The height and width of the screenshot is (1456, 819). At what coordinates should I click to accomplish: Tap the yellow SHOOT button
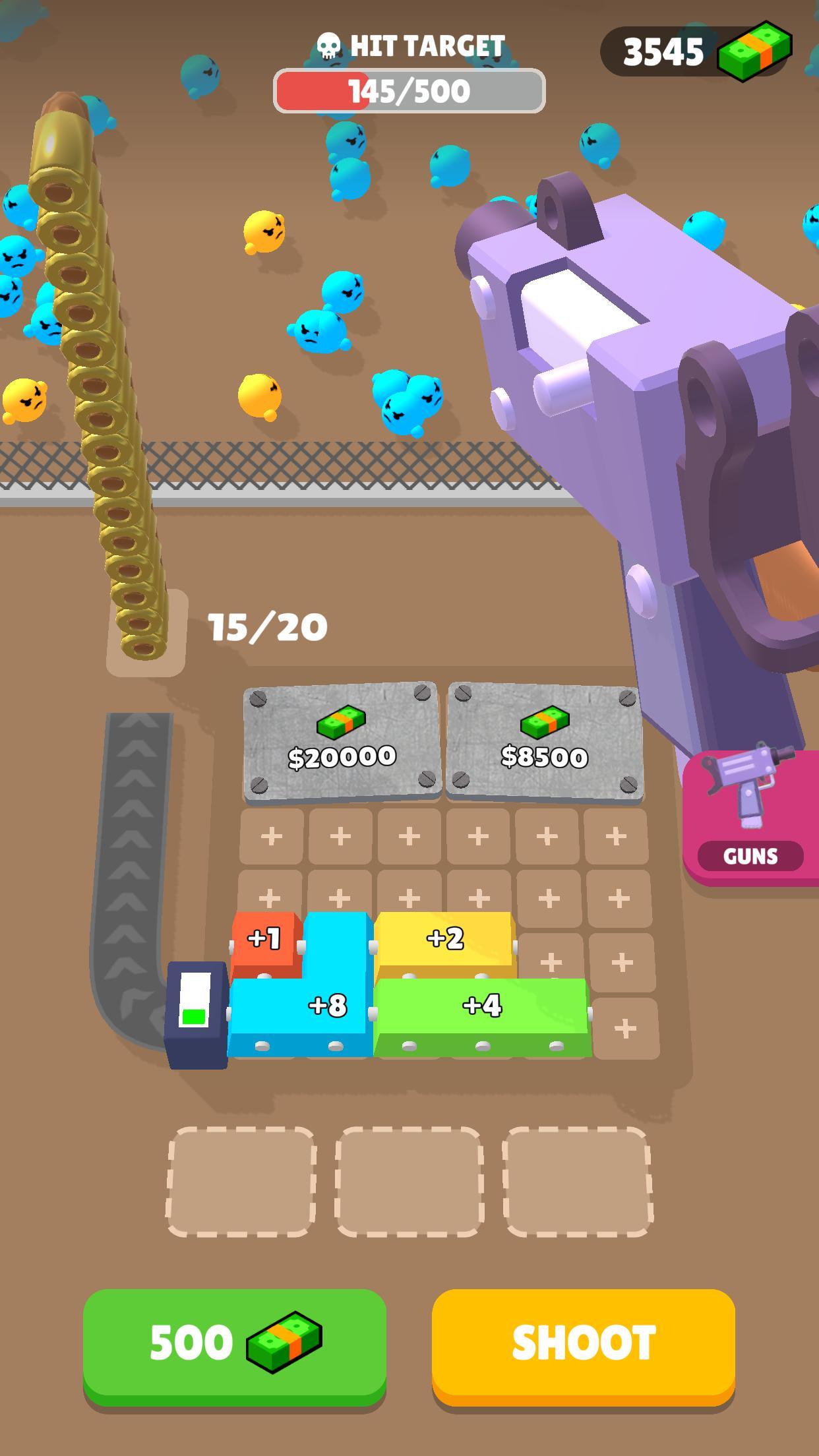(583, 1344)
